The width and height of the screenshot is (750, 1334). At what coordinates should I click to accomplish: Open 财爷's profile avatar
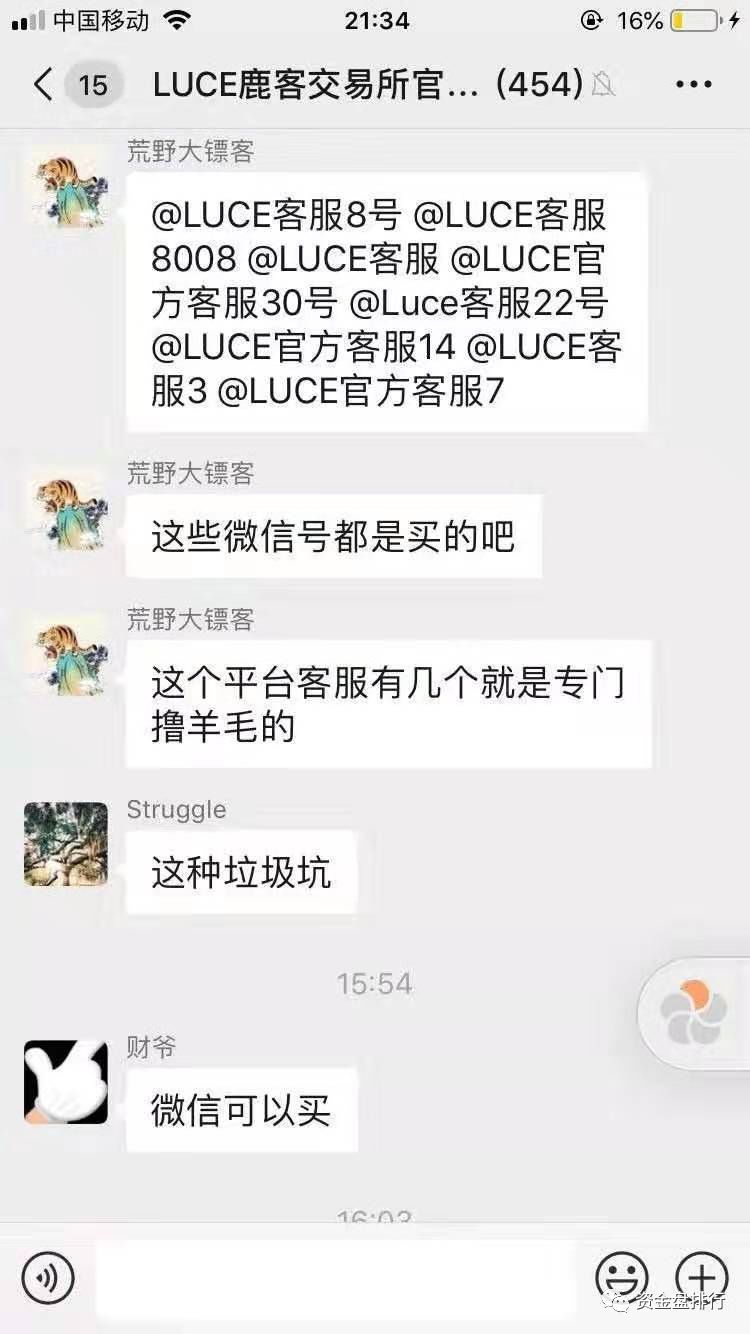tap(66, 1081)
